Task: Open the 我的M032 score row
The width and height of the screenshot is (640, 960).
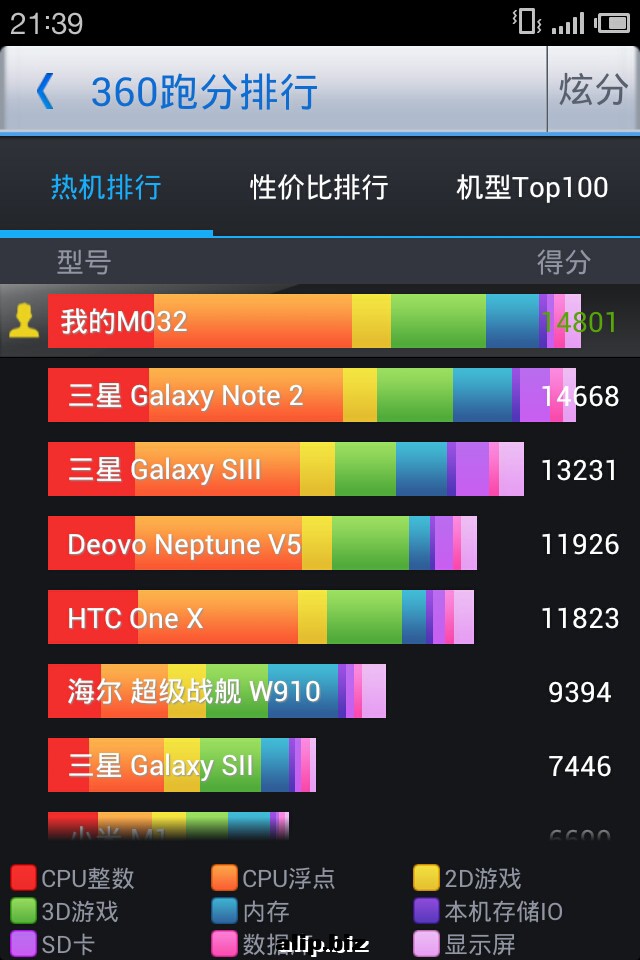Action: click(x=320, y=321)
